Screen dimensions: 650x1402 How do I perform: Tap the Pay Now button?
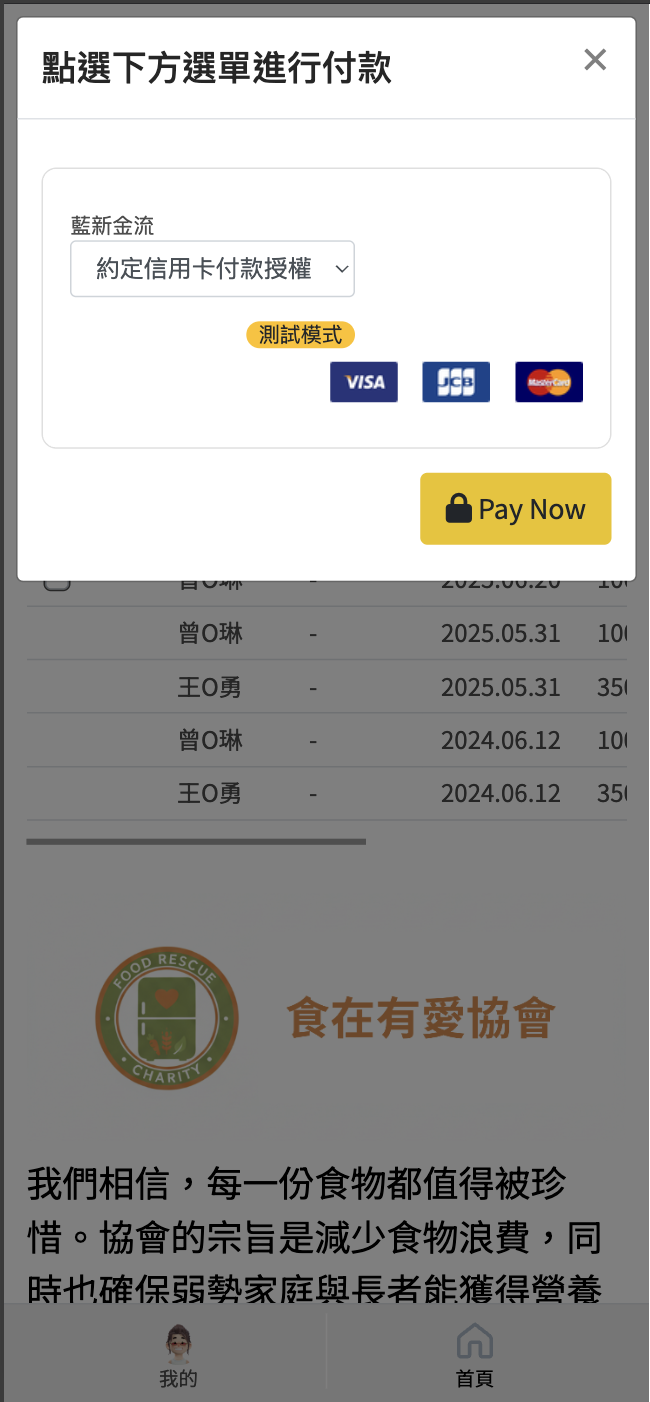pyautogui.click(x=515, y=509)
